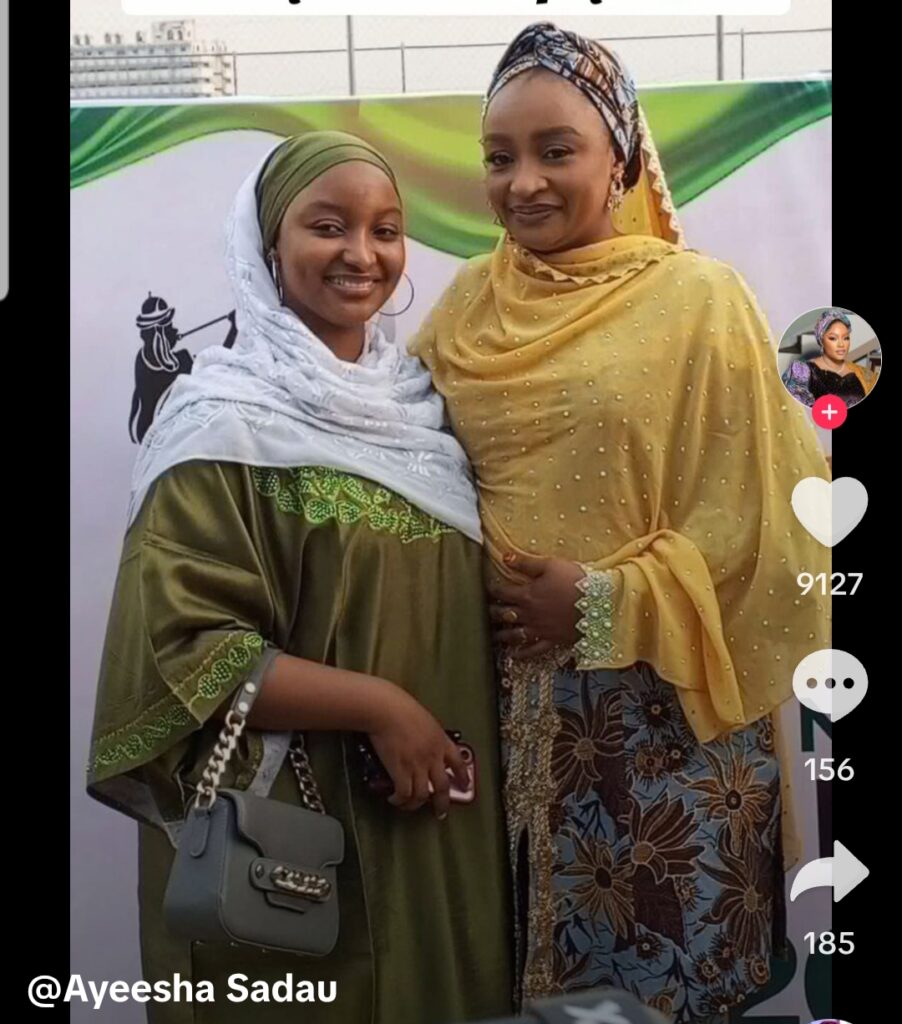Like this video with the heart icon
Viewport: 902px width, 1024px height.
(829, 511)
